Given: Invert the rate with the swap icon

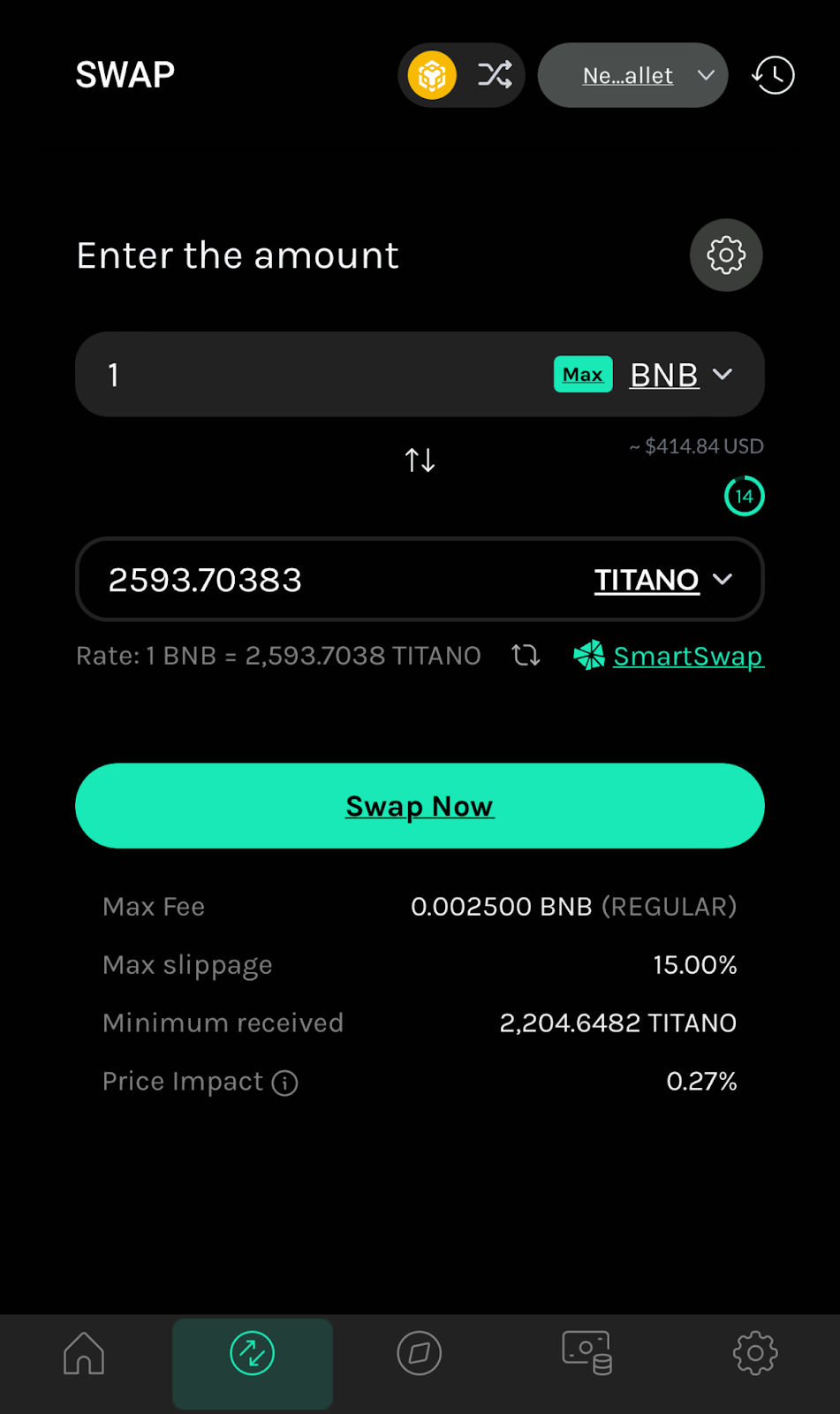Looking at the screenshot, I should pyautogui.click(x=526, y=655).
